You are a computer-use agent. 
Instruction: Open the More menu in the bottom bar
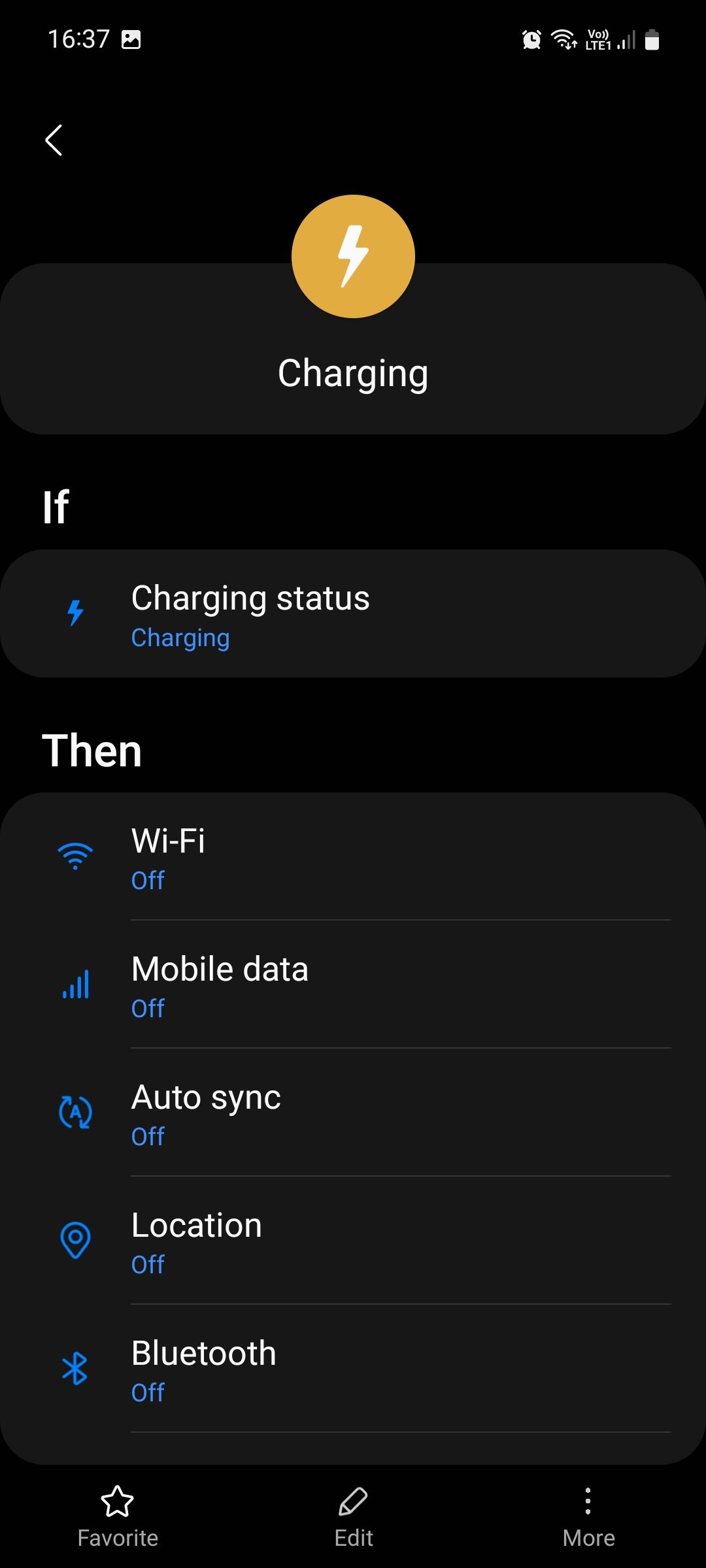pos(588,1501)
